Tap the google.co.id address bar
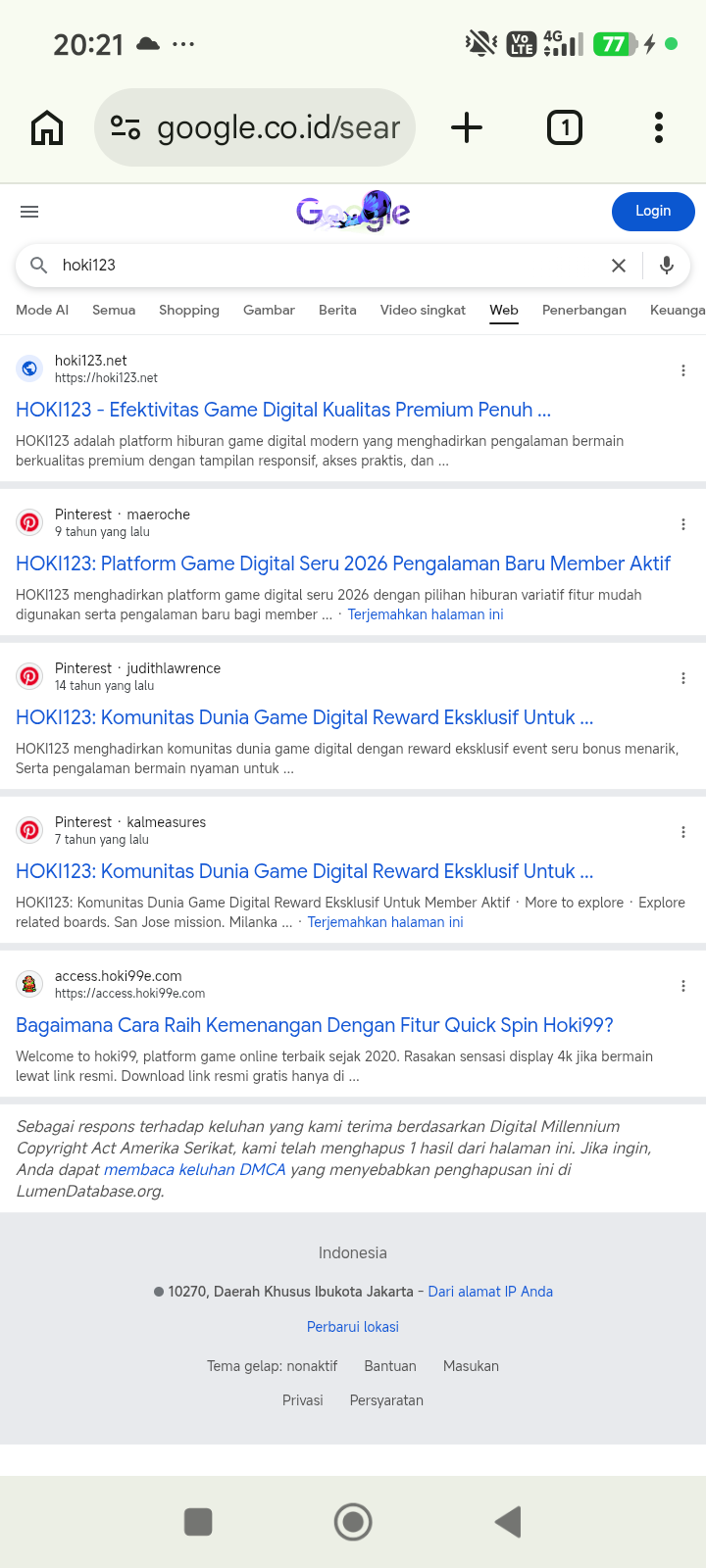Screen dimensions: 706x1568 (x=255, y=127)
